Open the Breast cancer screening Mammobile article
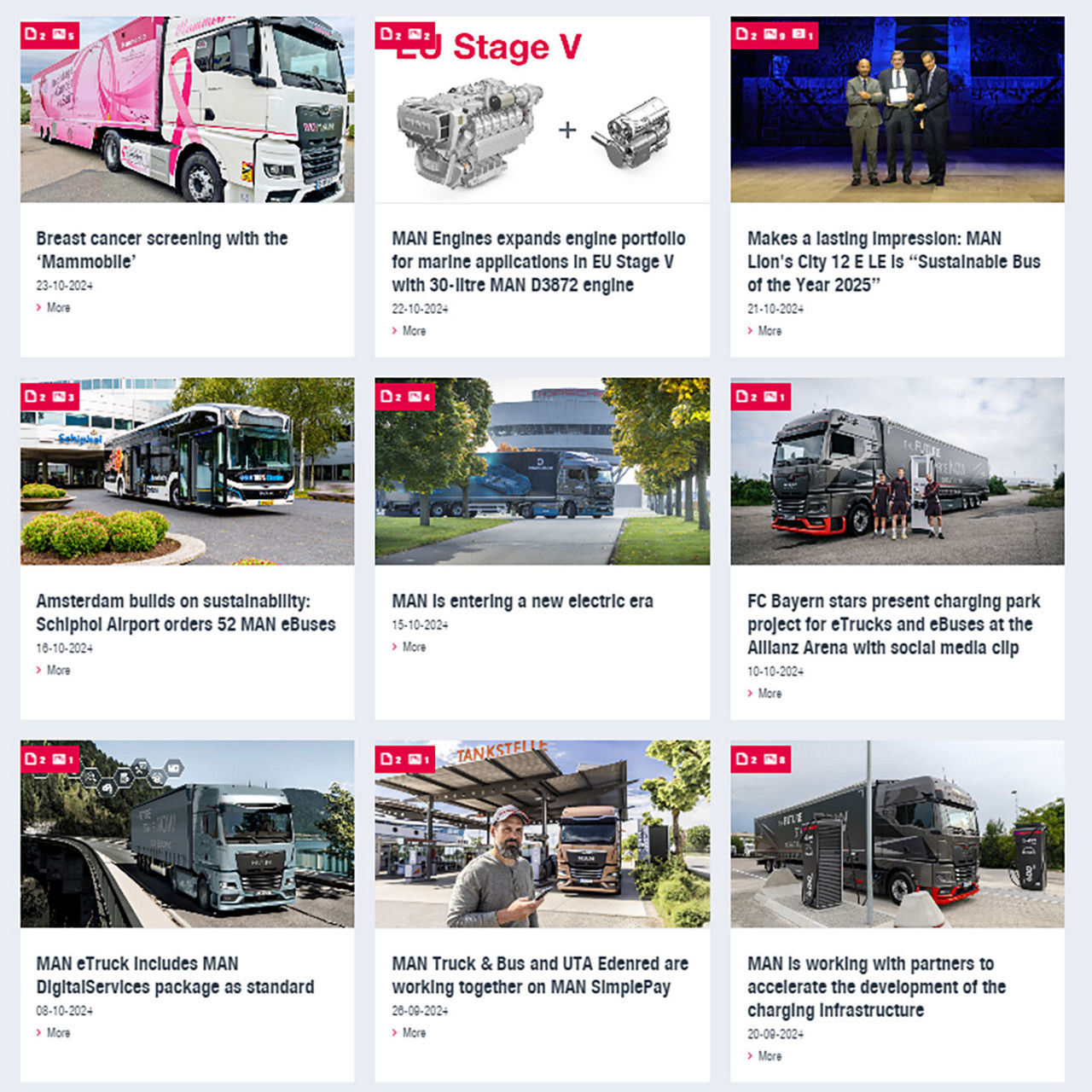Screen dimensions: 1092x1092 tap(162, 249)
